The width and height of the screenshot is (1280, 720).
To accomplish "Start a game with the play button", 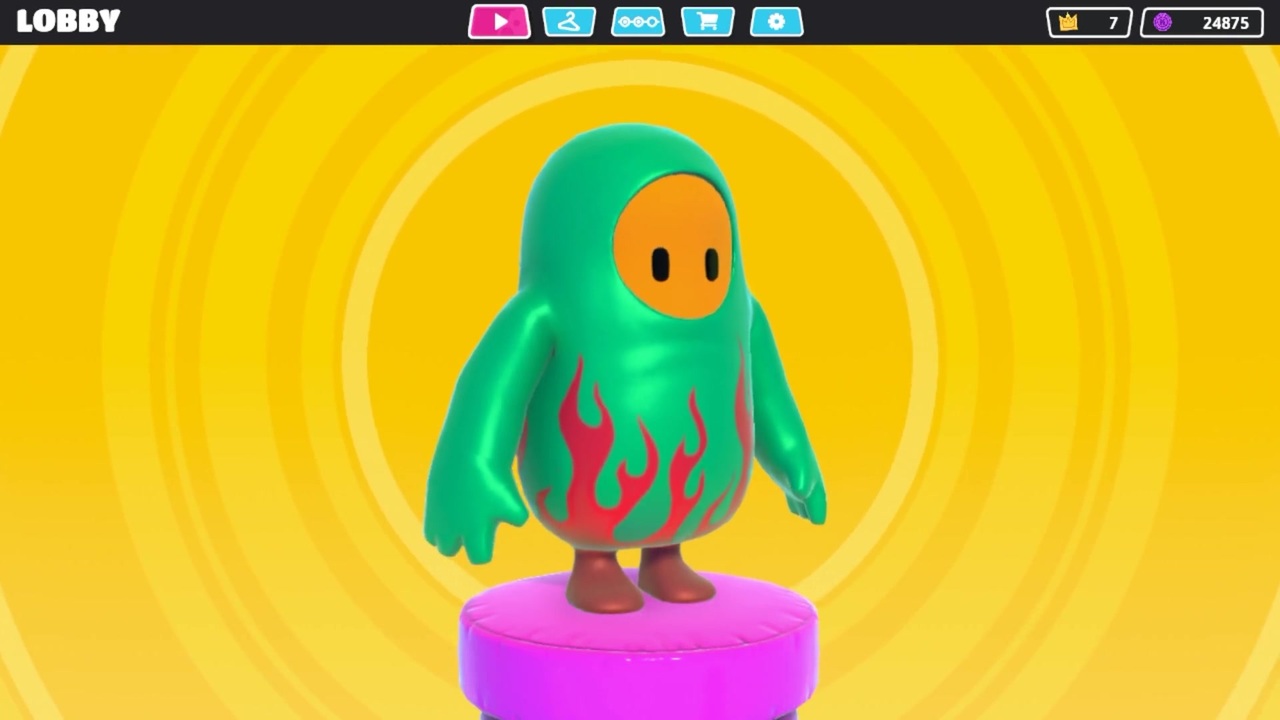I will tap(499, 22).
